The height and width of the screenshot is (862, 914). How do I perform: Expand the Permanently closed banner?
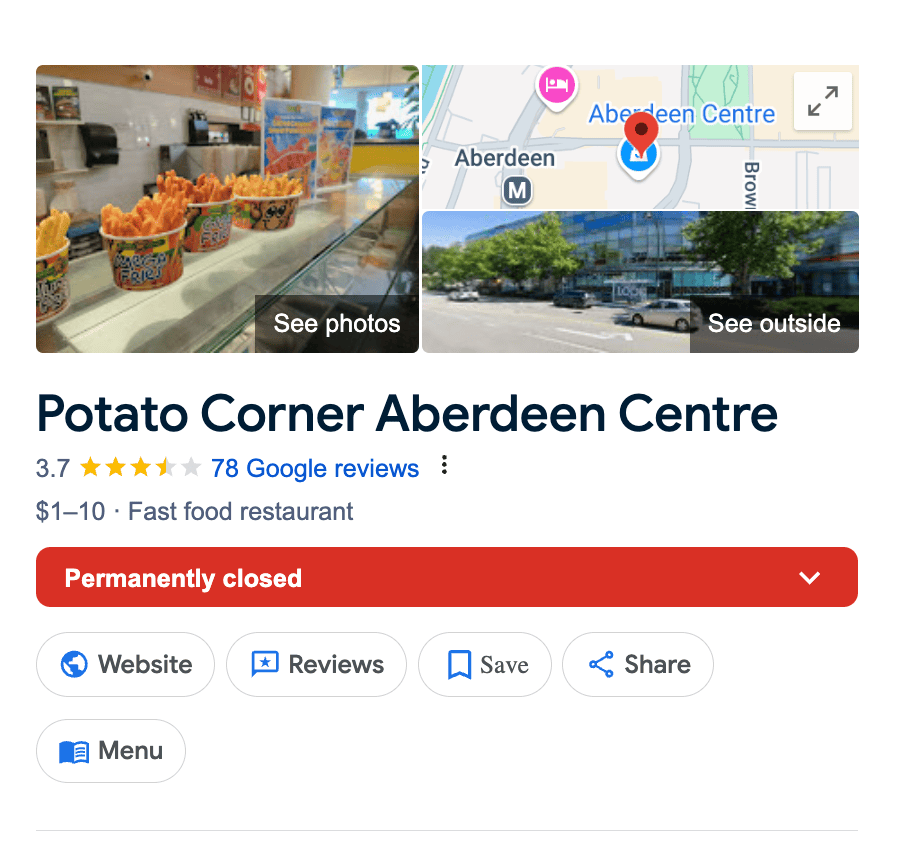809,578
